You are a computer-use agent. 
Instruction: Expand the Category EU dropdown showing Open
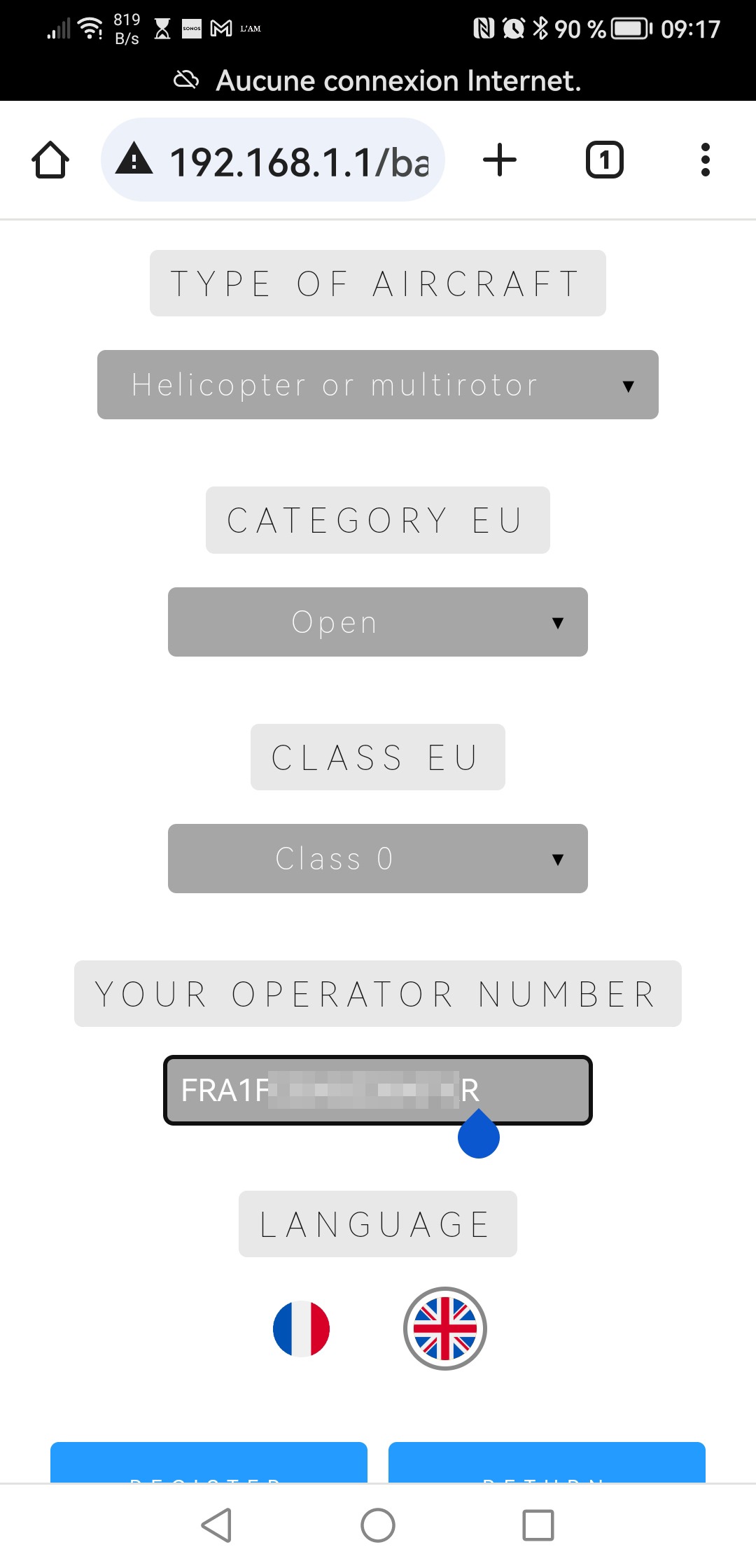tap(378, 622)
